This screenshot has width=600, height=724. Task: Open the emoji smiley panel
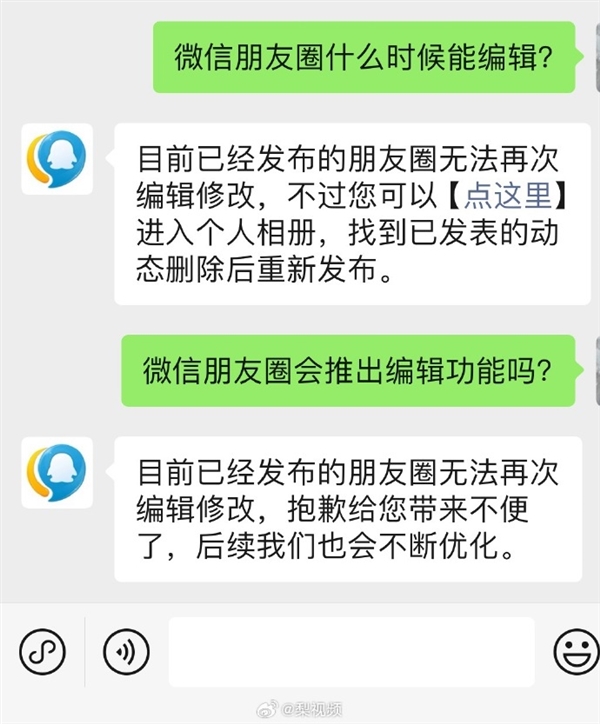[x=574, y=653]
